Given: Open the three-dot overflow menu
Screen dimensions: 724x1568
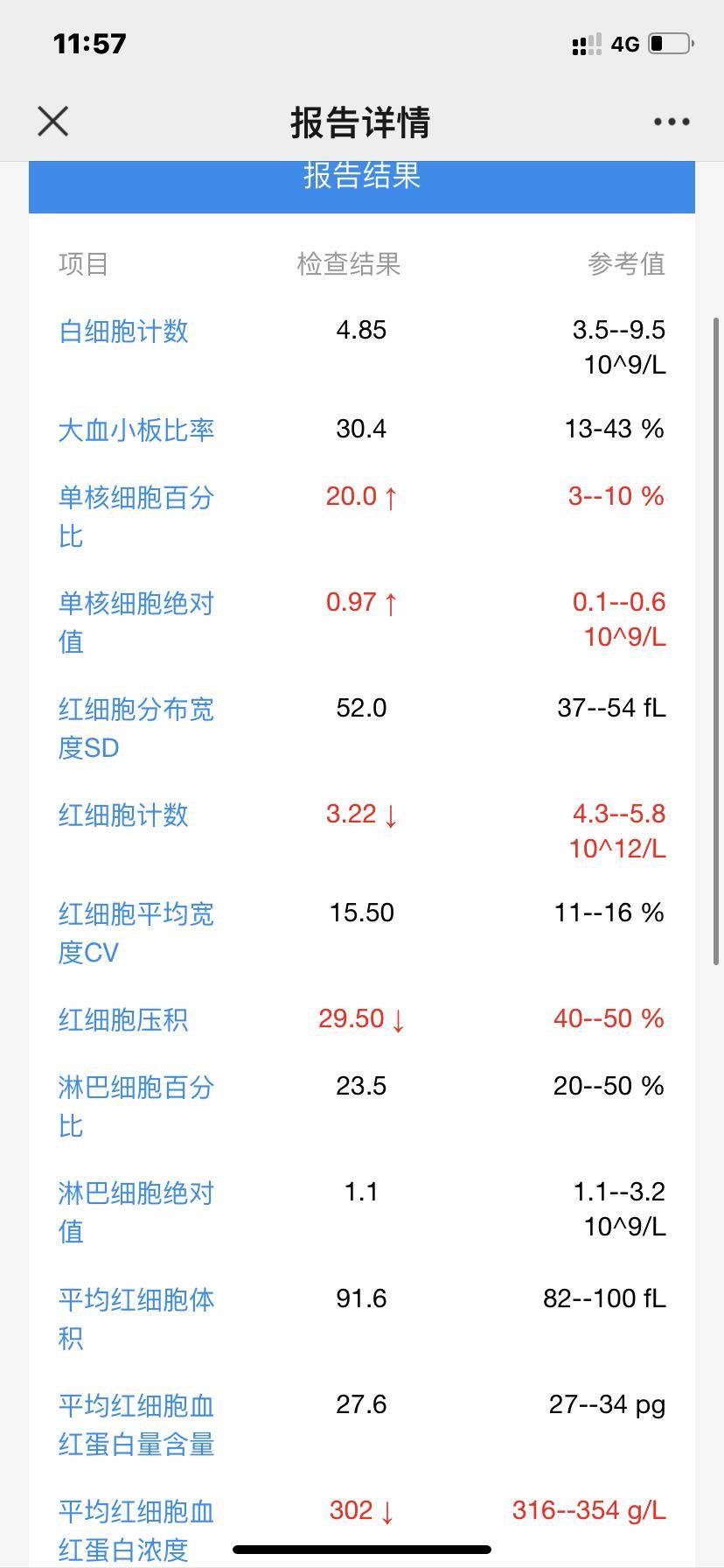Looking at the screenshot, I should coord(671,122).
